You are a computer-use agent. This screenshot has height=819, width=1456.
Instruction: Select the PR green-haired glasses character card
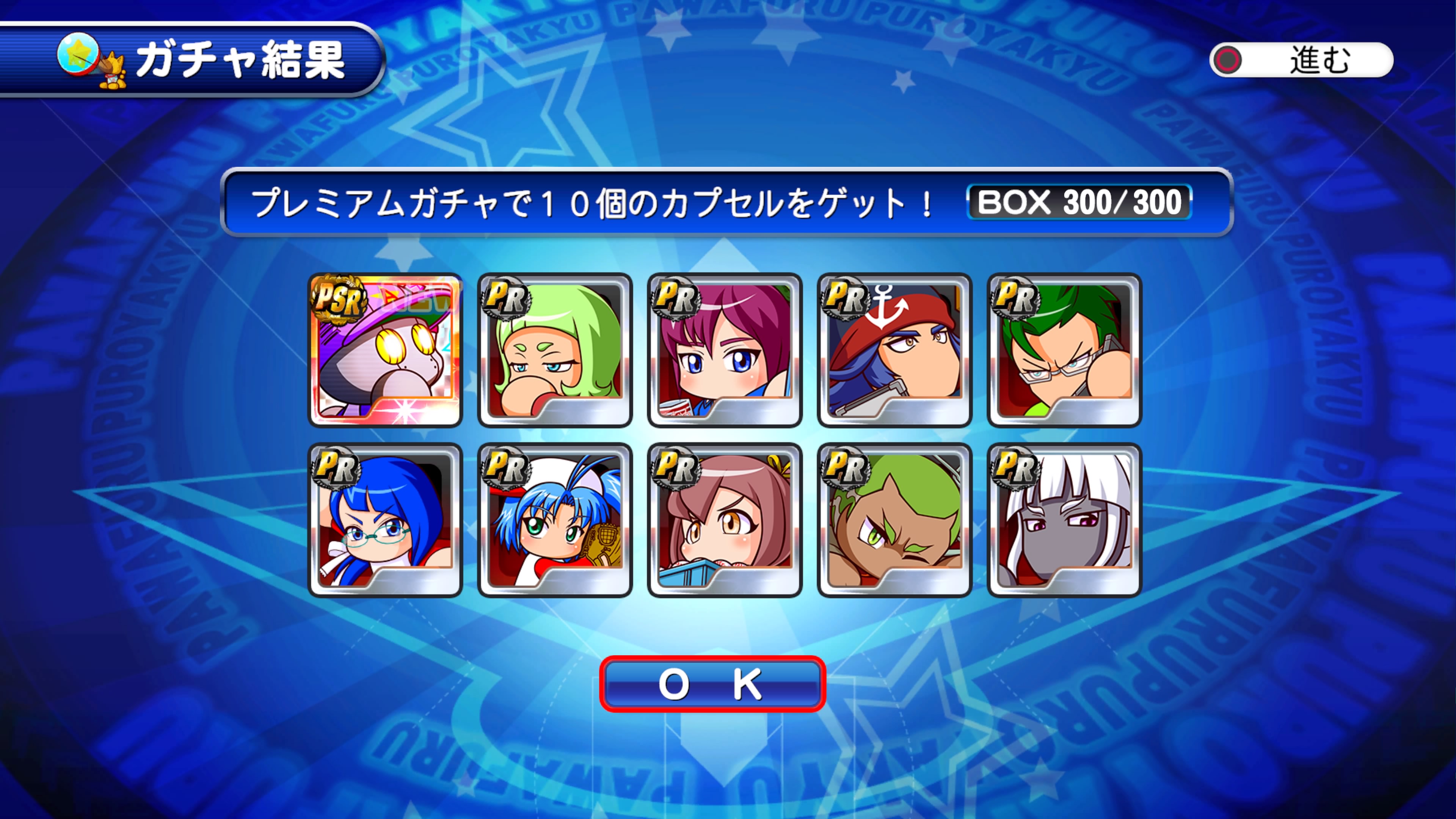1064,350
